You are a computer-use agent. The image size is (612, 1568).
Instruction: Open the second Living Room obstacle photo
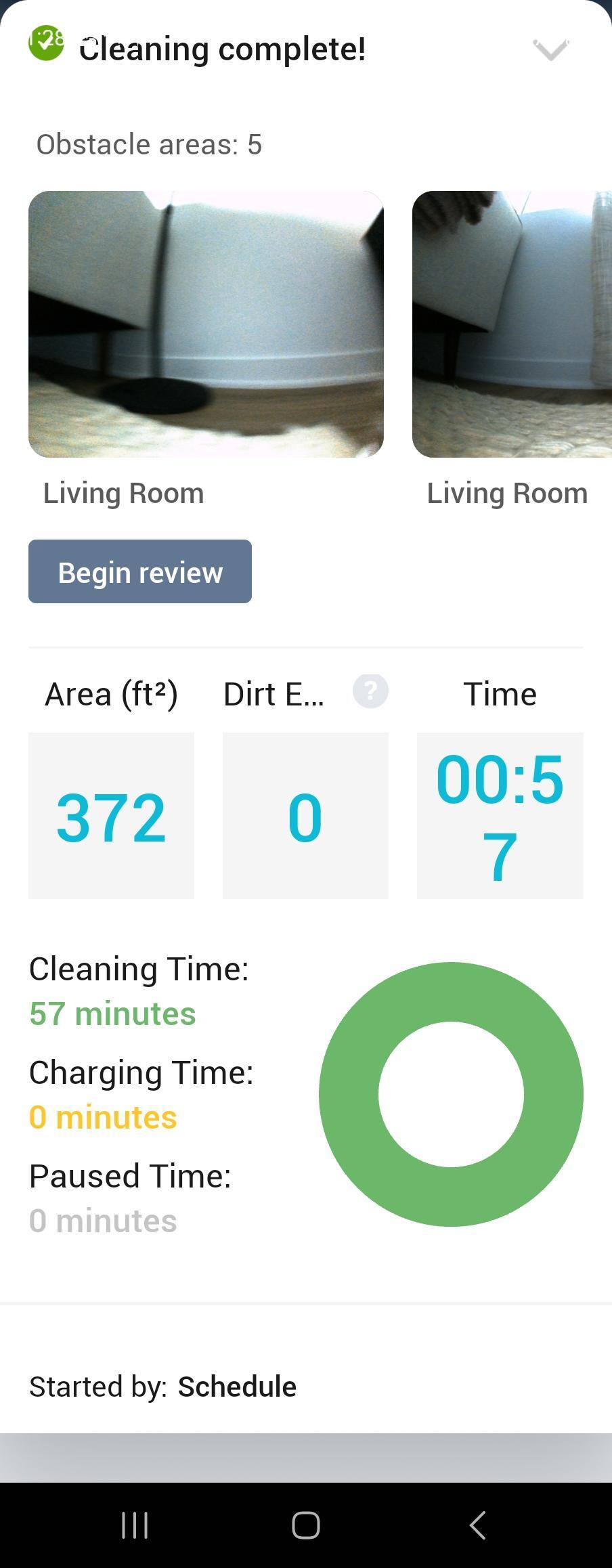click(x=512, y=324)
